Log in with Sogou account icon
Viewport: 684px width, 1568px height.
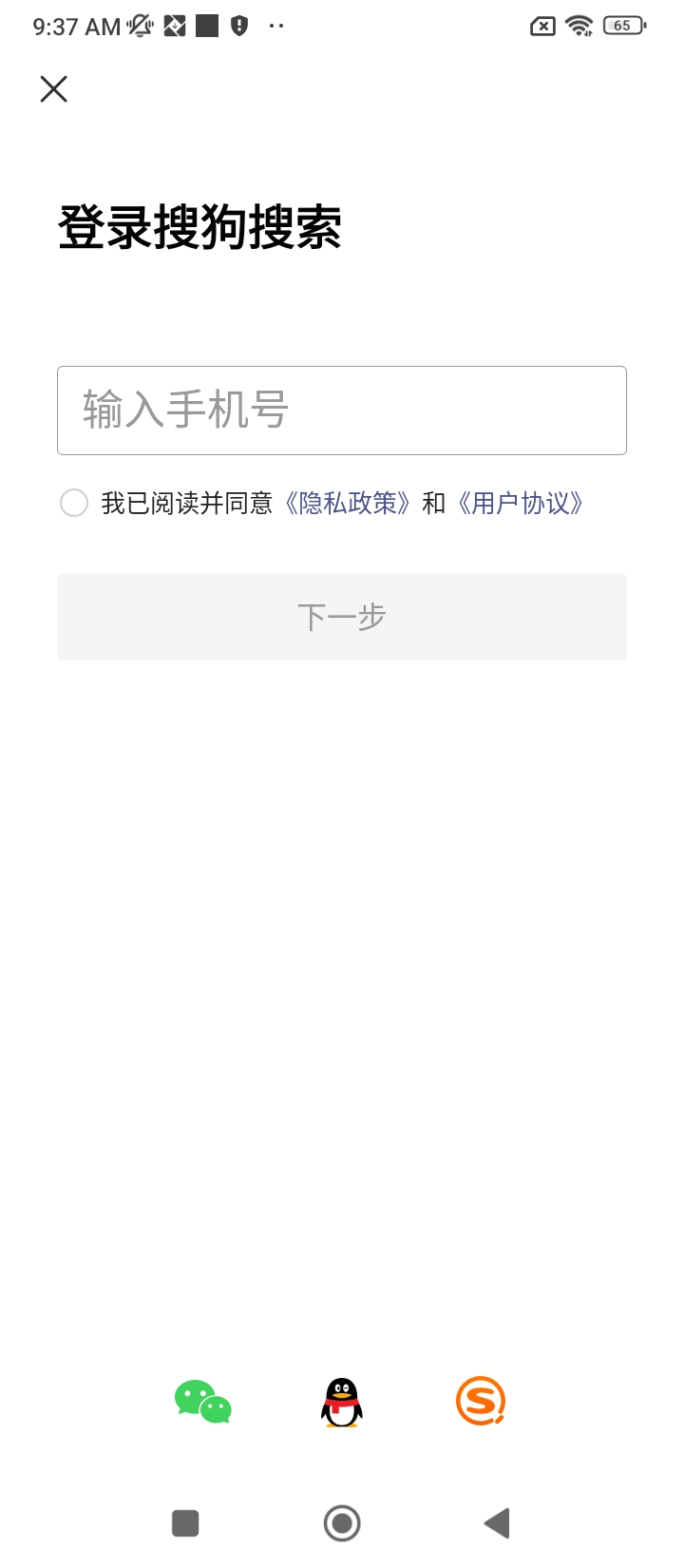point(480,1402)
